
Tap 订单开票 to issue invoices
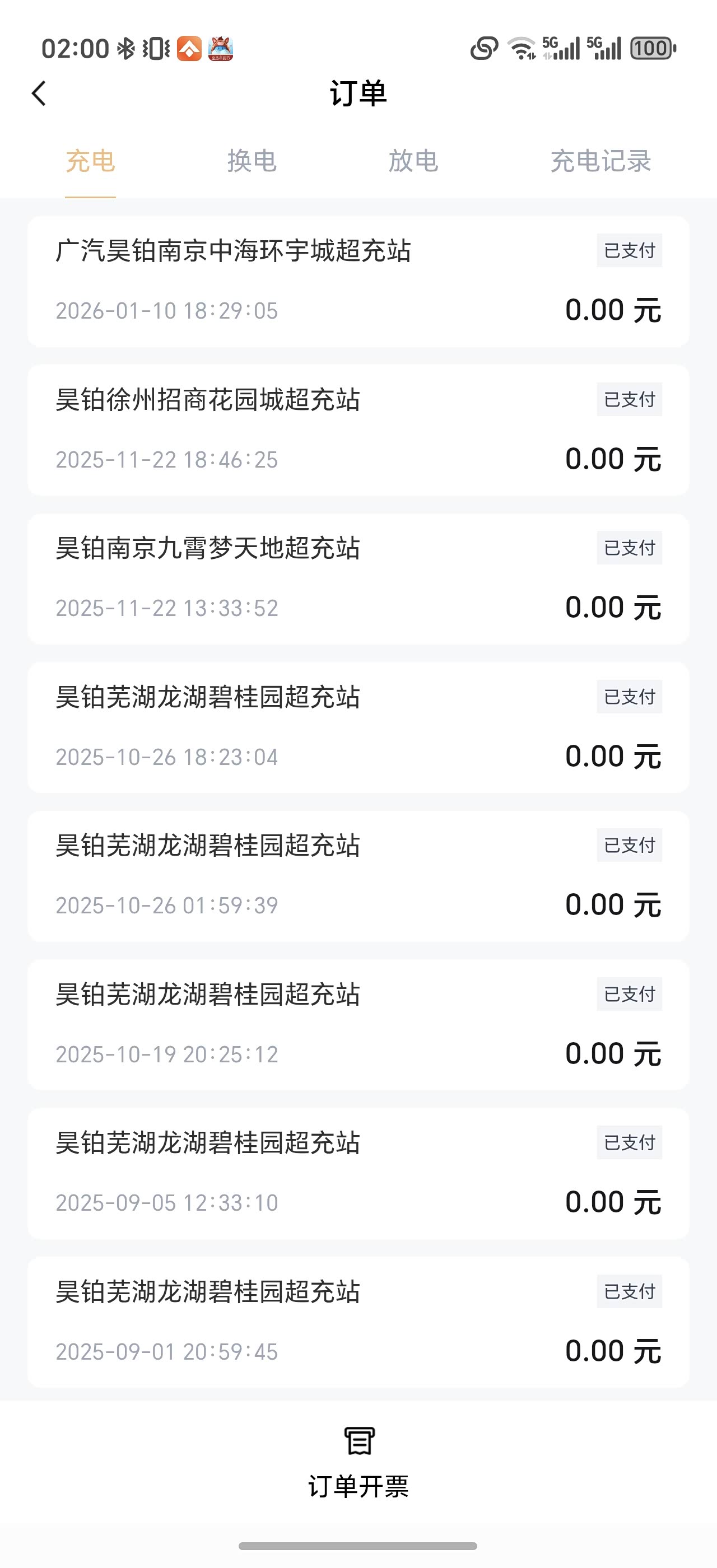pyautogui.click(x=358, y=1463)
